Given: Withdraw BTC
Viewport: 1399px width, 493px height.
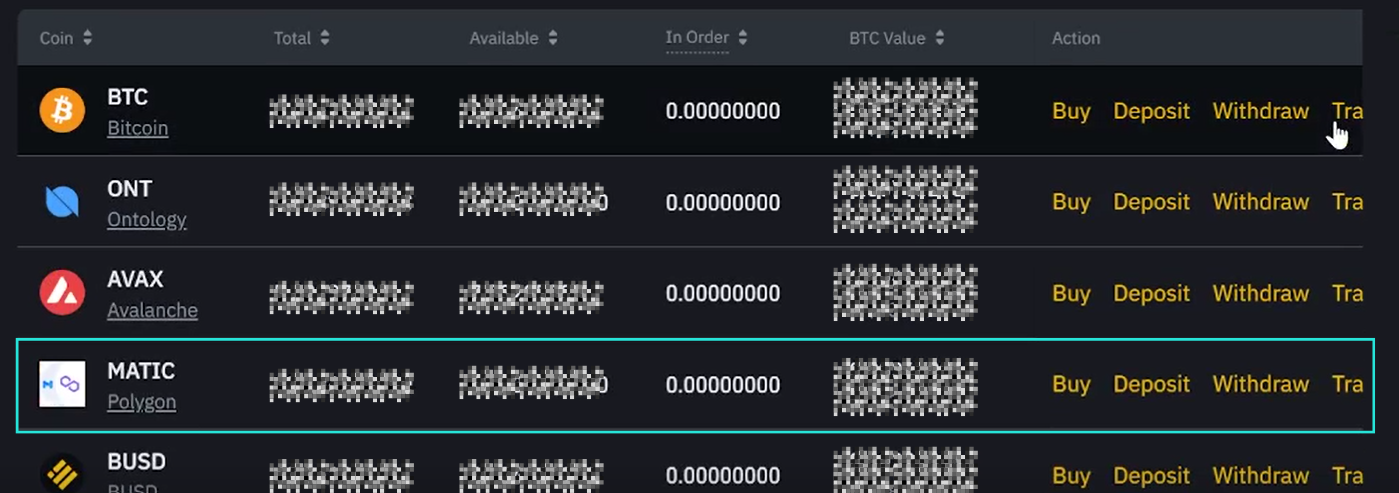Looking at the screenshot, I should pyautogui.click(x=1260, y=111).
